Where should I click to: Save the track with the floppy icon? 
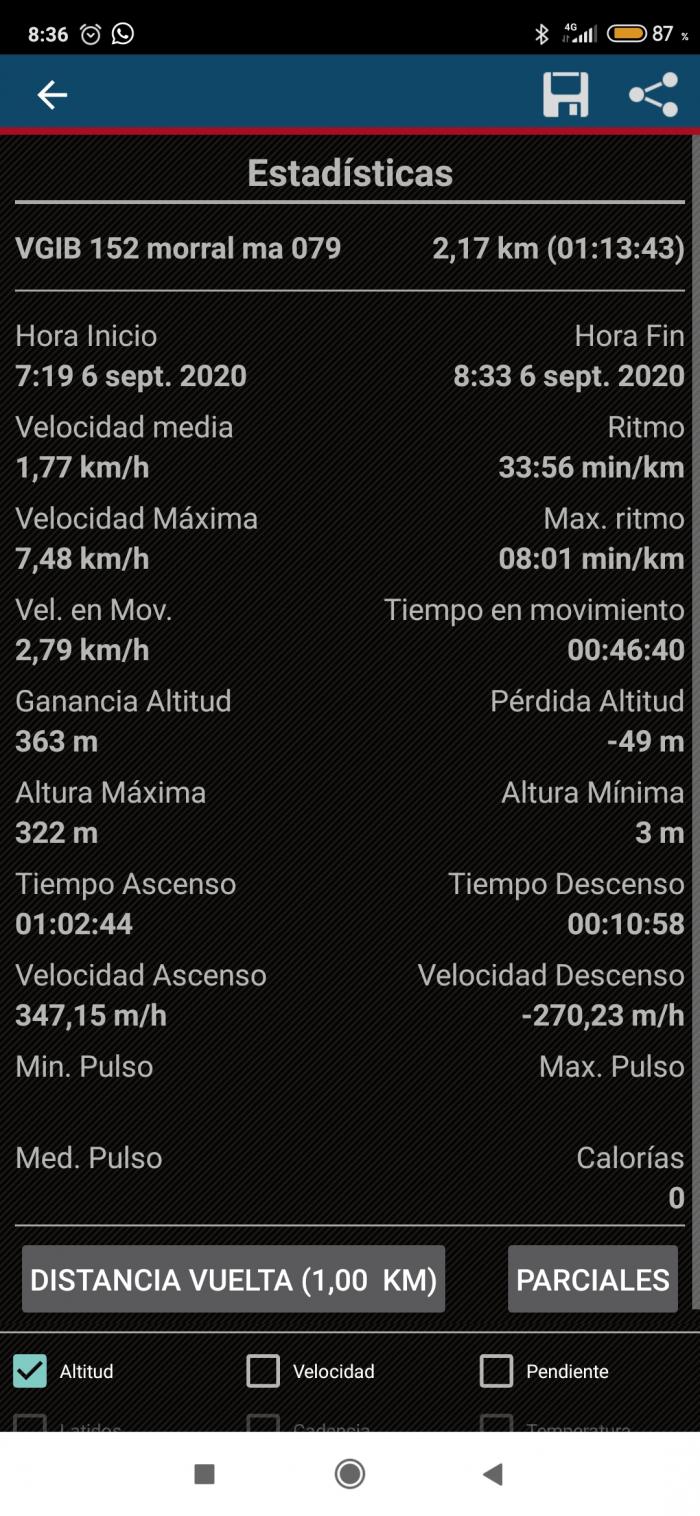(x=566, y=95)
